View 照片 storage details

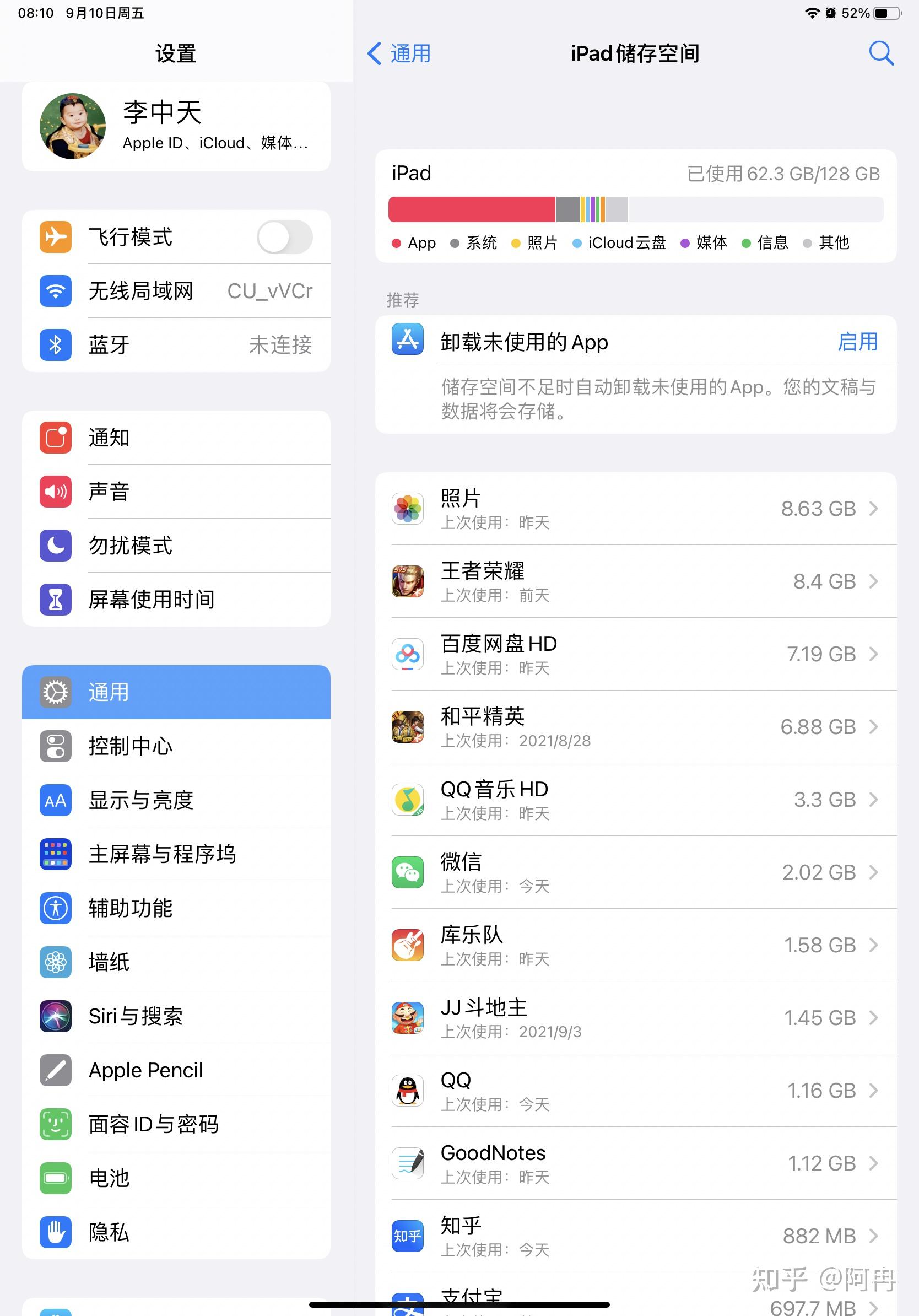tap(635, 509)
